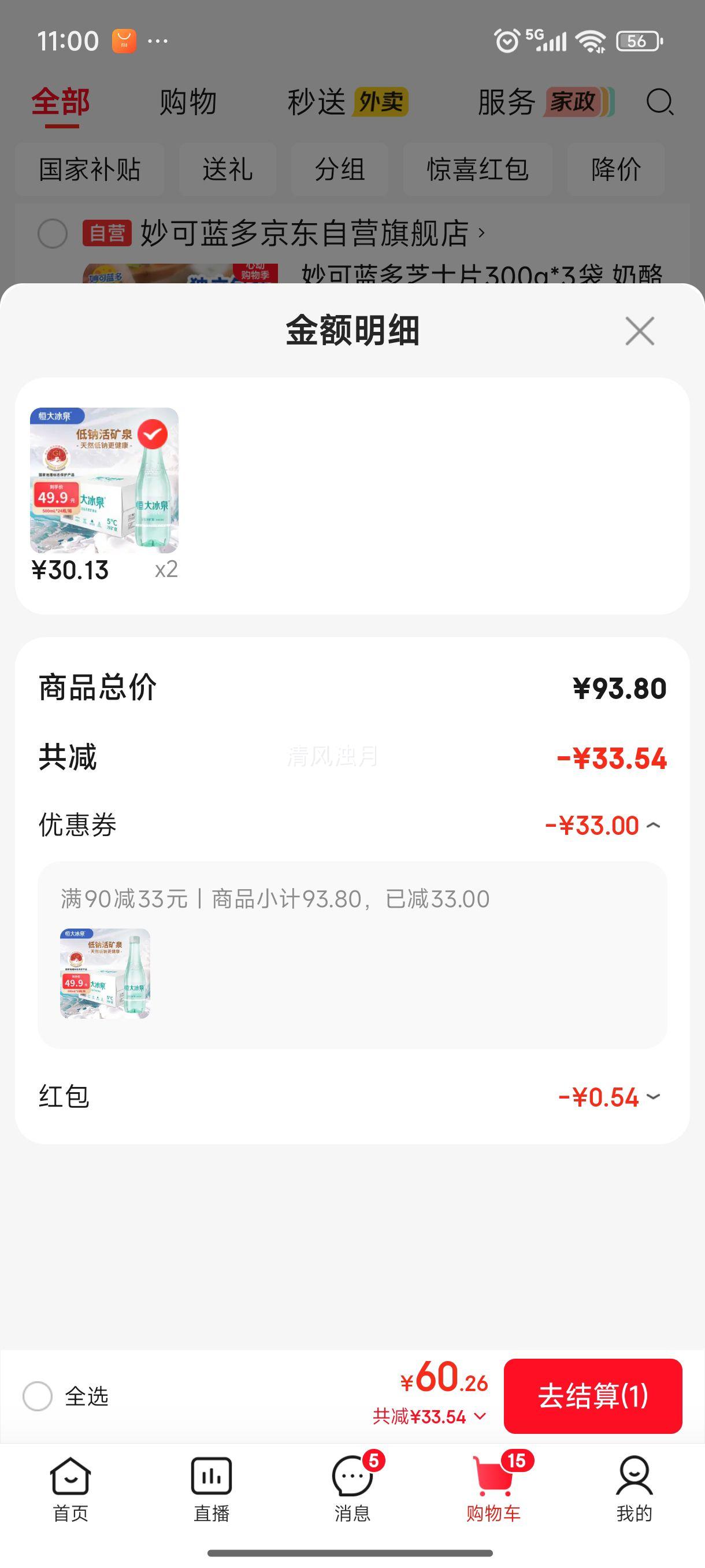Viewport: 705px width, 1568px height.
Task: Open the 消息 tab
Action: 352,1488
